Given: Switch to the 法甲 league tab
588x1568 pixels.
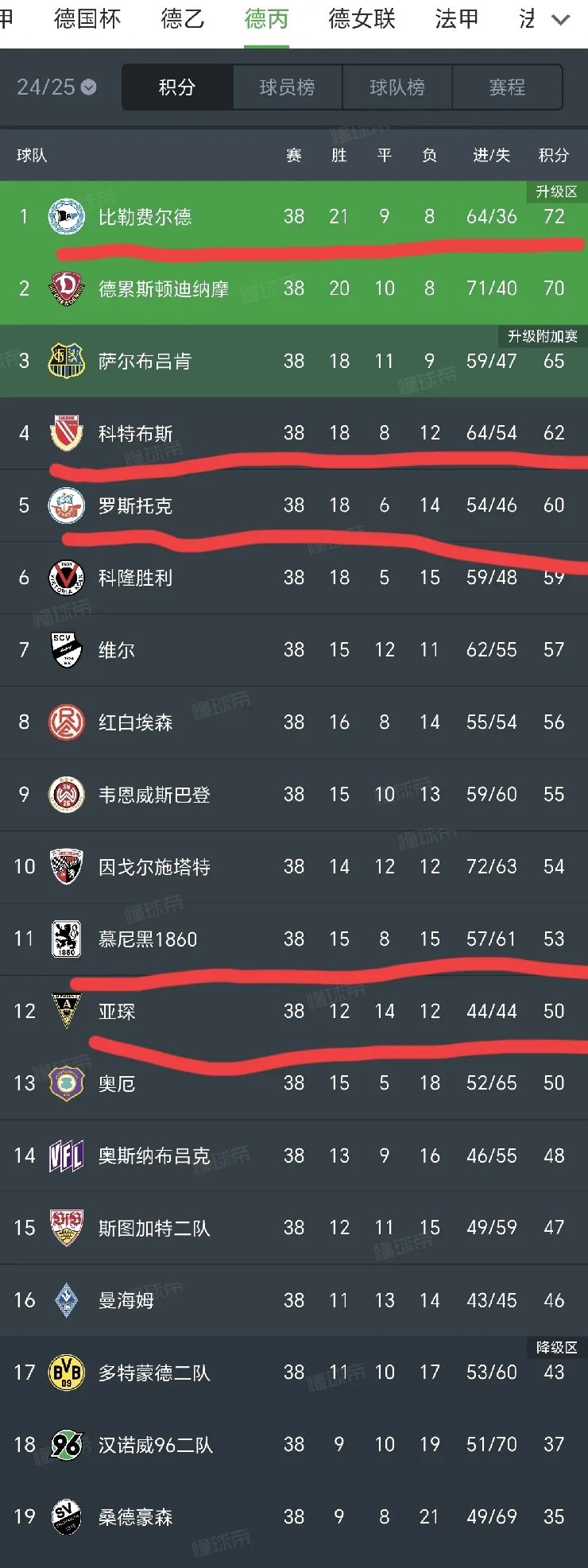Looking at the screenshot, I should [456, 19].
